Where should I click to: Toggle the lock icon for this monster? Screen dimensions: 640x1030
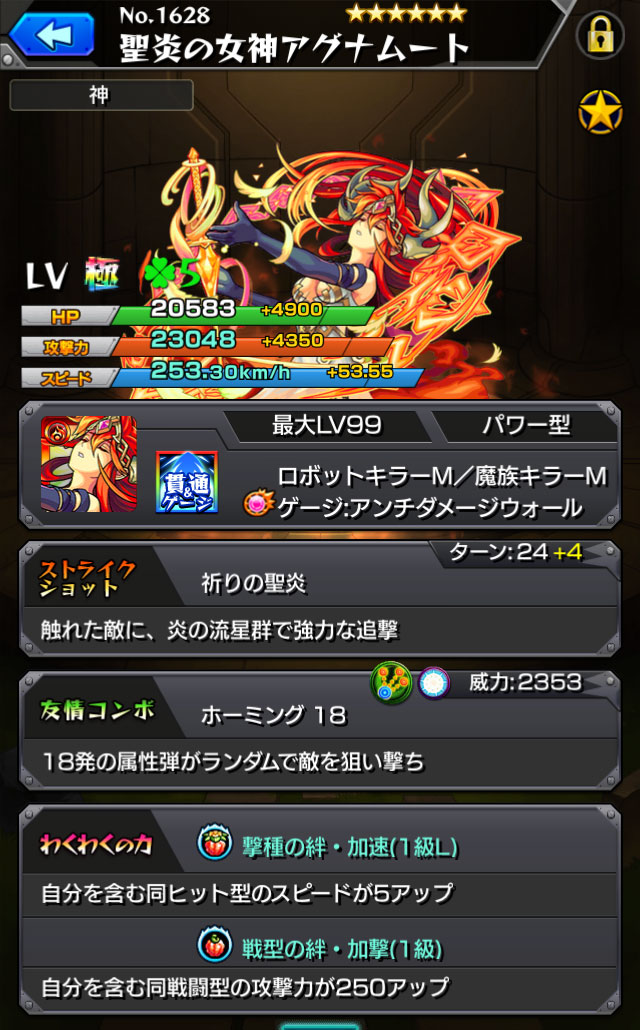[x=600, y=38]
